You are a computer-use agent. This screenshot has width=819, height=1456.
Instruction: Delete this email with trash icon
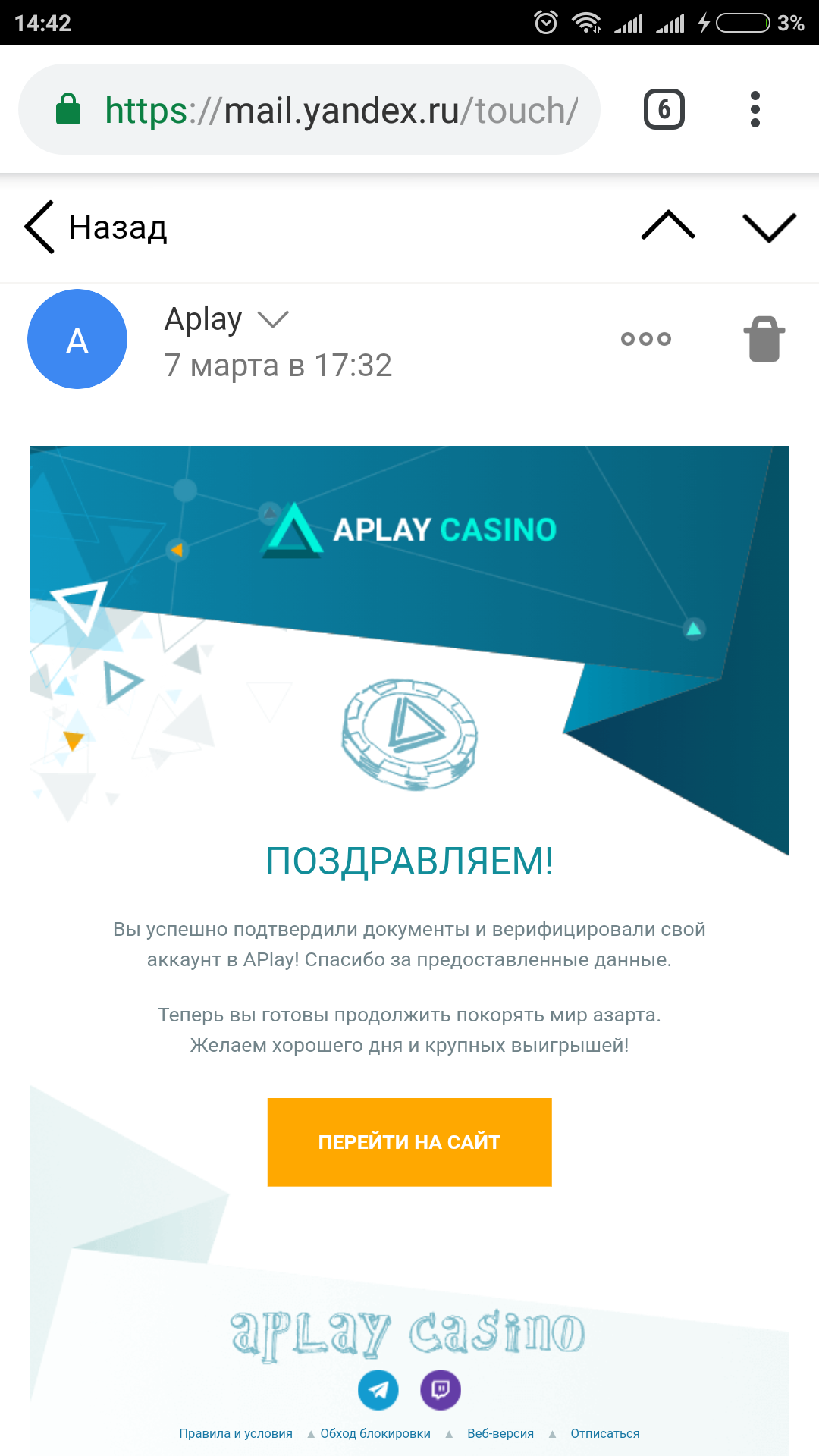coord(764,339)
